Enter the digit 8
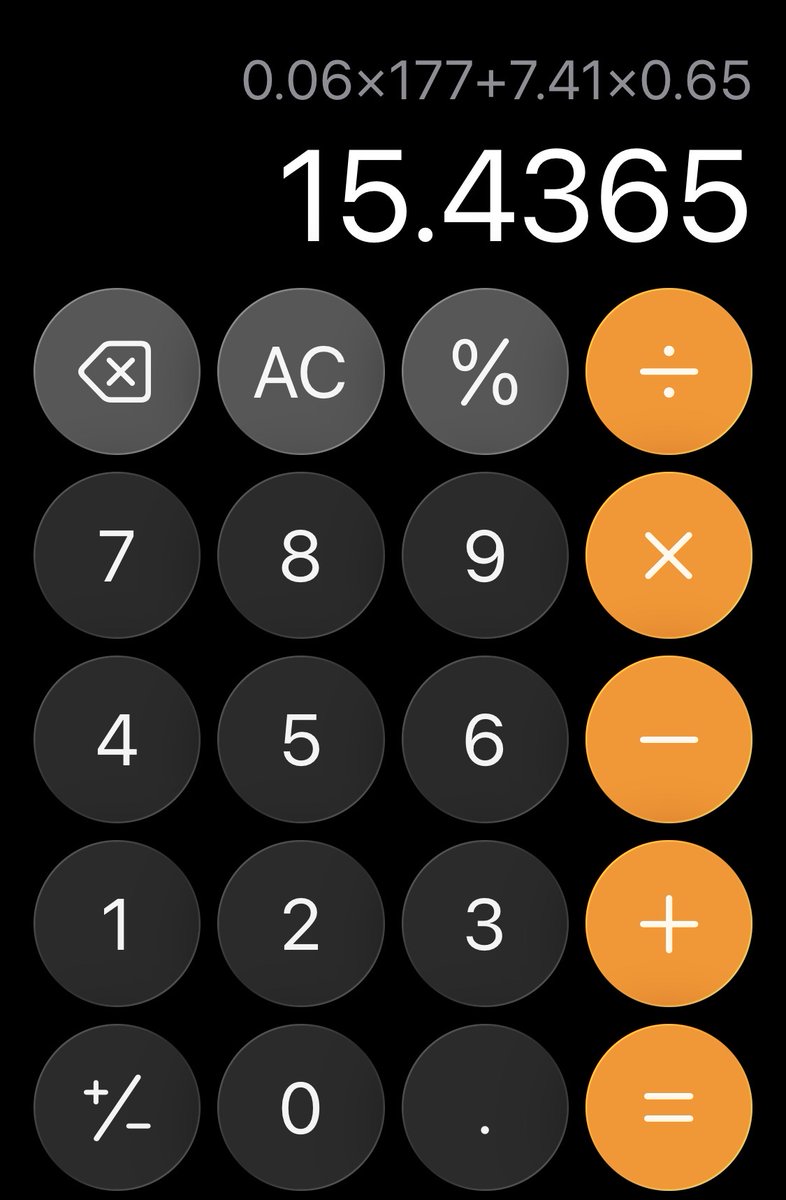This screenshot has height=1200, width=786. coord(300,557)
